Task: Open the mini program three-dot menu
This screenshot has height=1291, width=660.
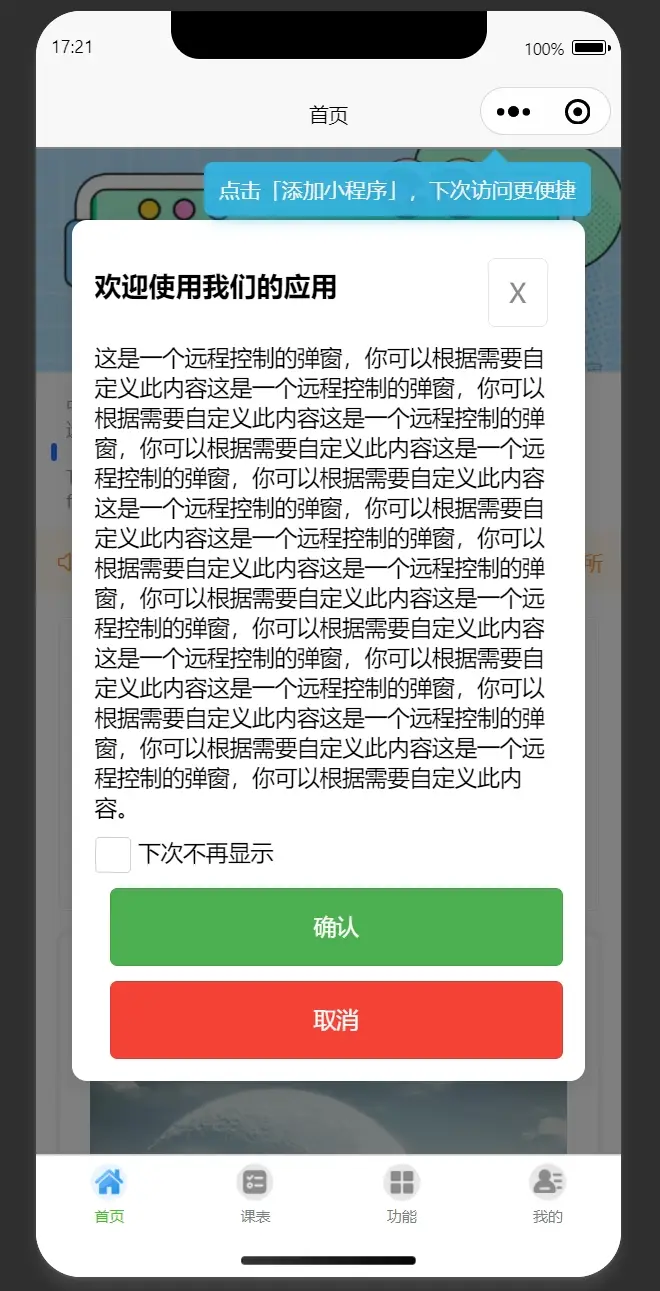Action: tap(513, 112)
